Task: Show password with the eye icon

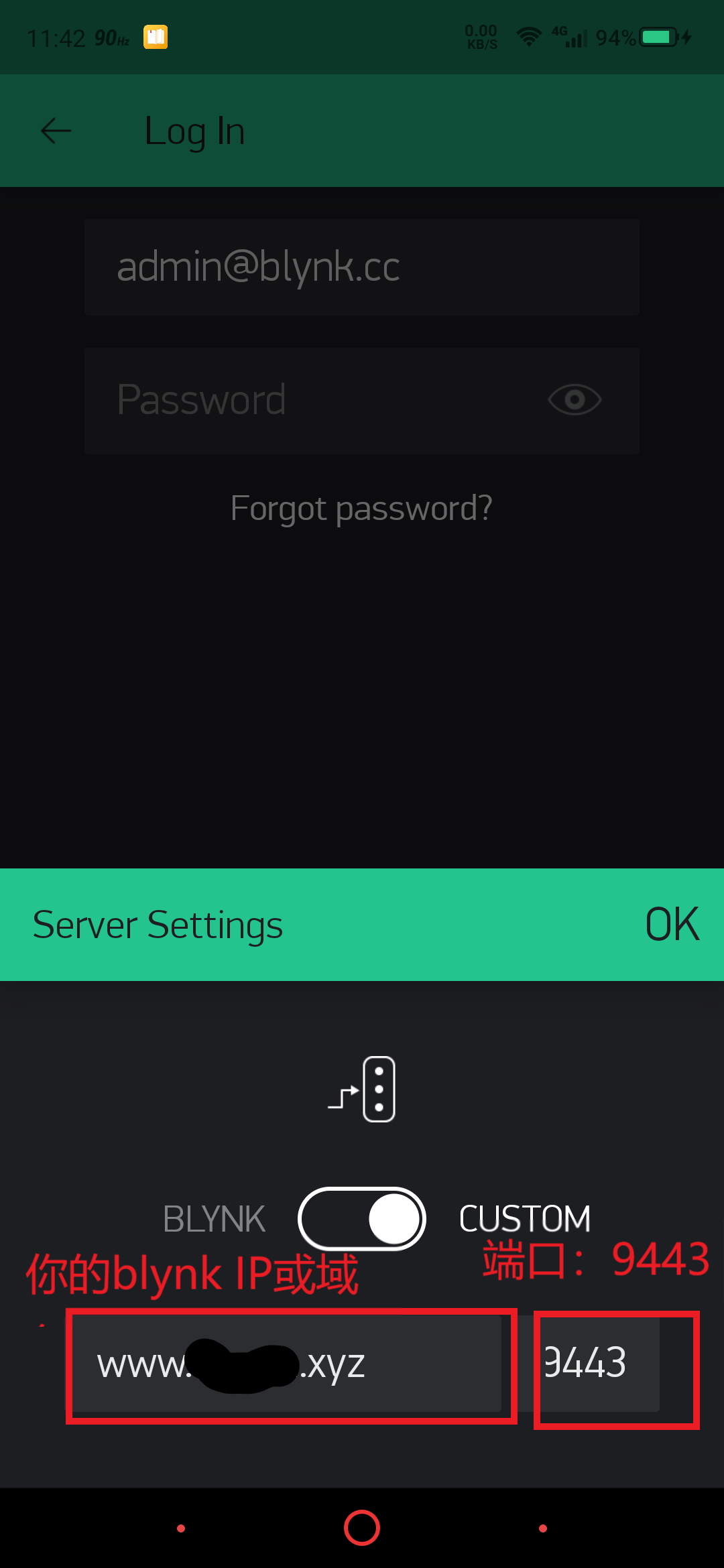Action: pyautogui.click(x=575, y=400)
